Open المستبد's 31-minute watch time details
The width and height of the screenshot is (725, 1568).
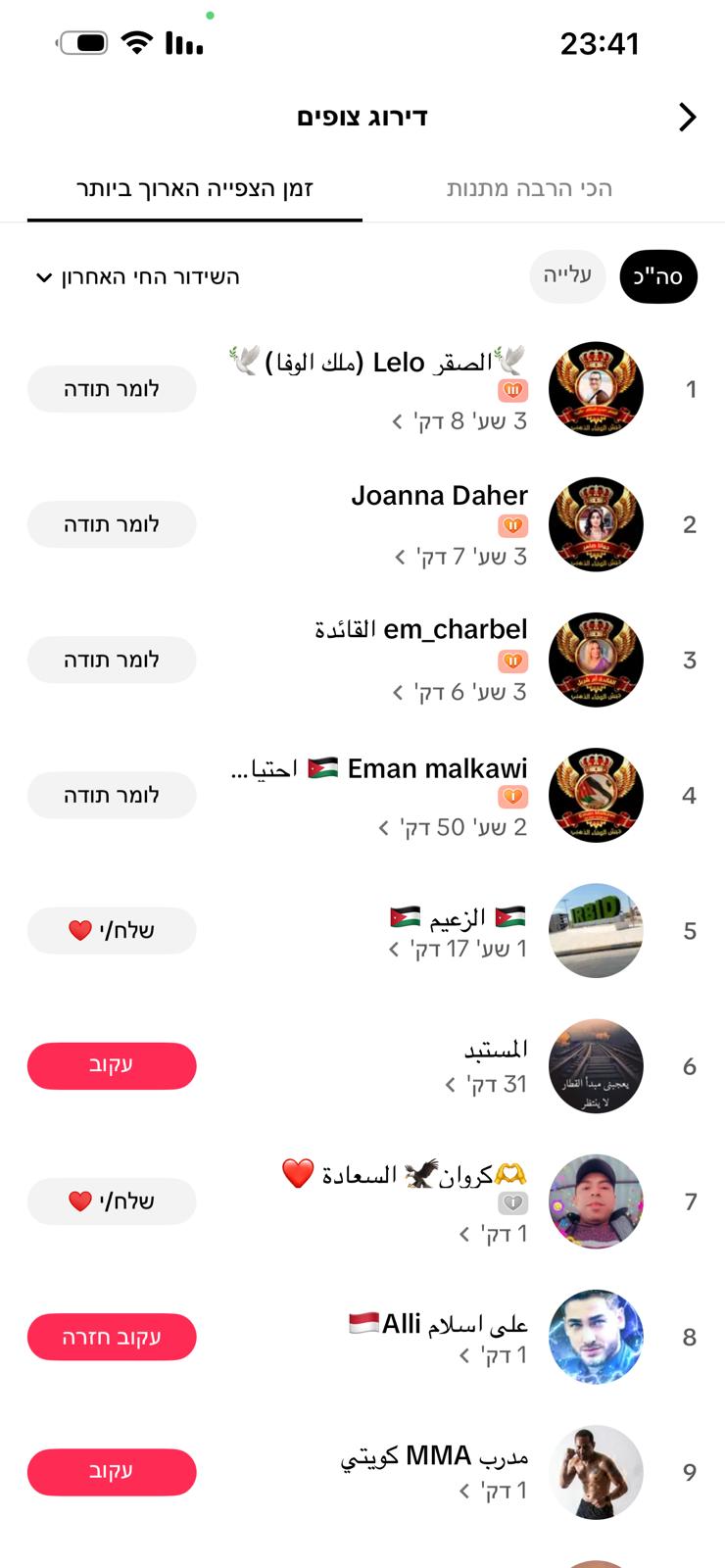coord(486,1084)
